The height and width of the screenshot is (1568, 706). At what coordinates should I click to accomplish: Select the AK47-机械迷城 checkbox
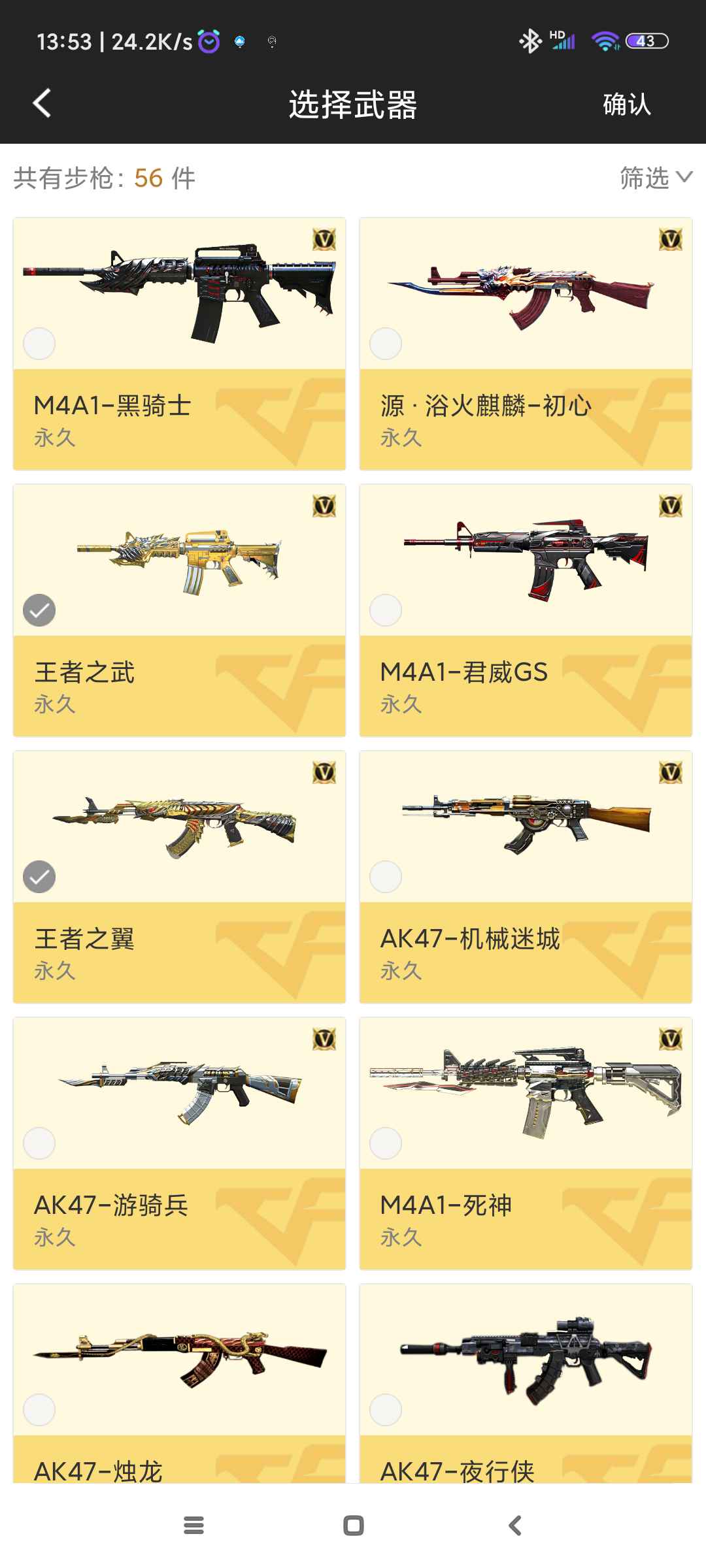click(x=386, y=877)
